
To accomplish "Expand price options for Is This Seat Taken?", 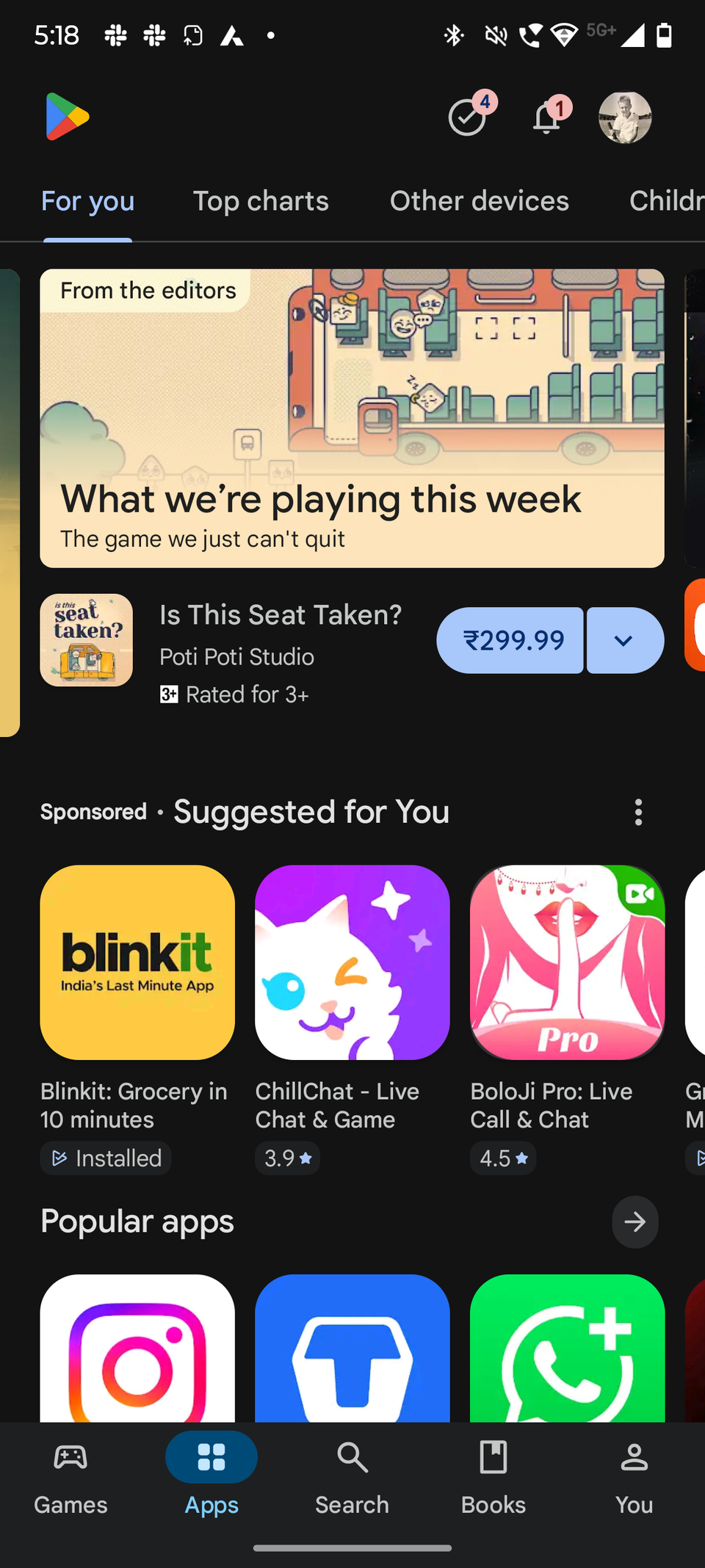I will coord(624,640).
